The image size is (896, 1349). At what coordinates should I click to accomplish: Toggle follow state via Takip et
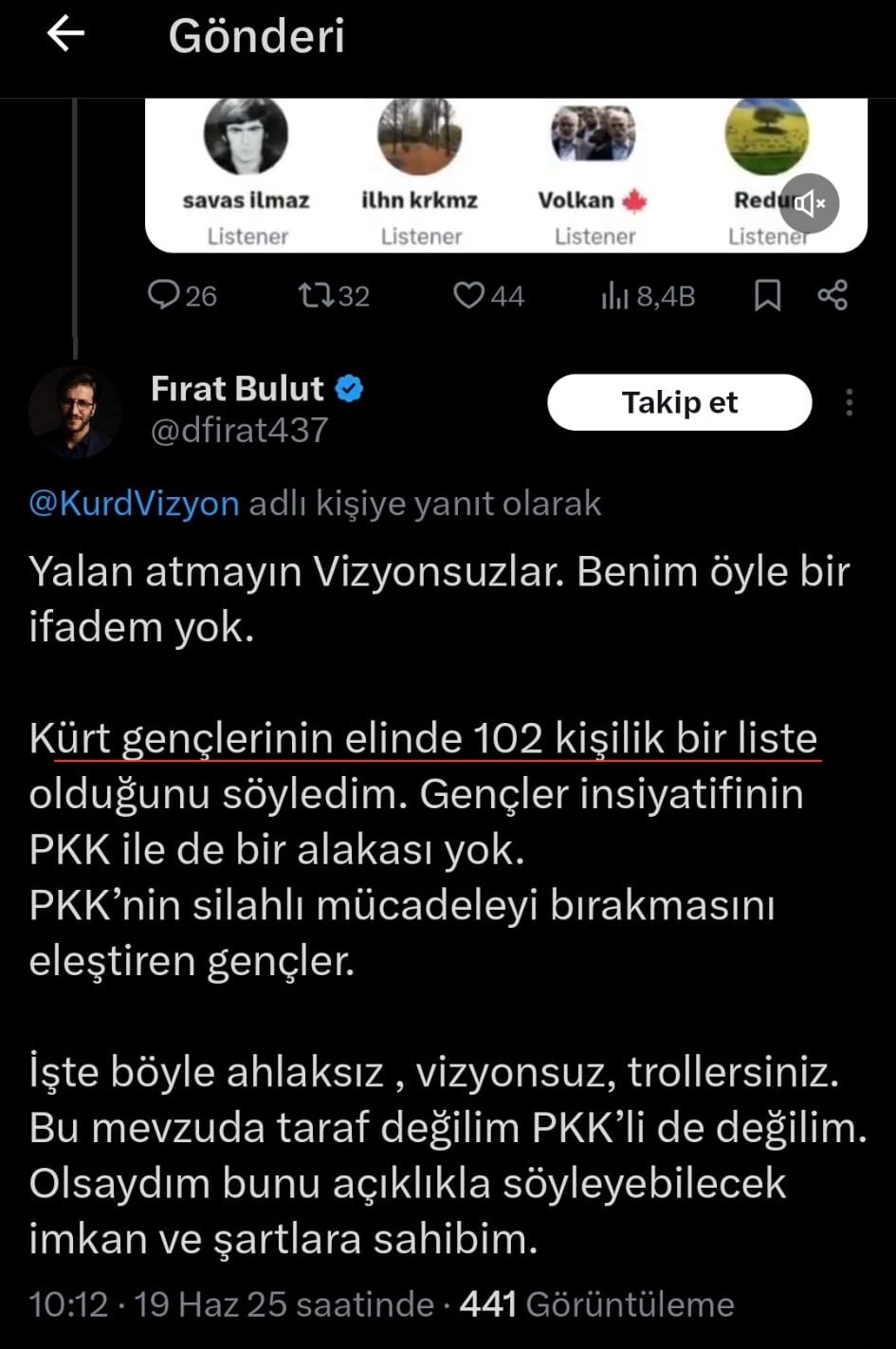(679, 401)
